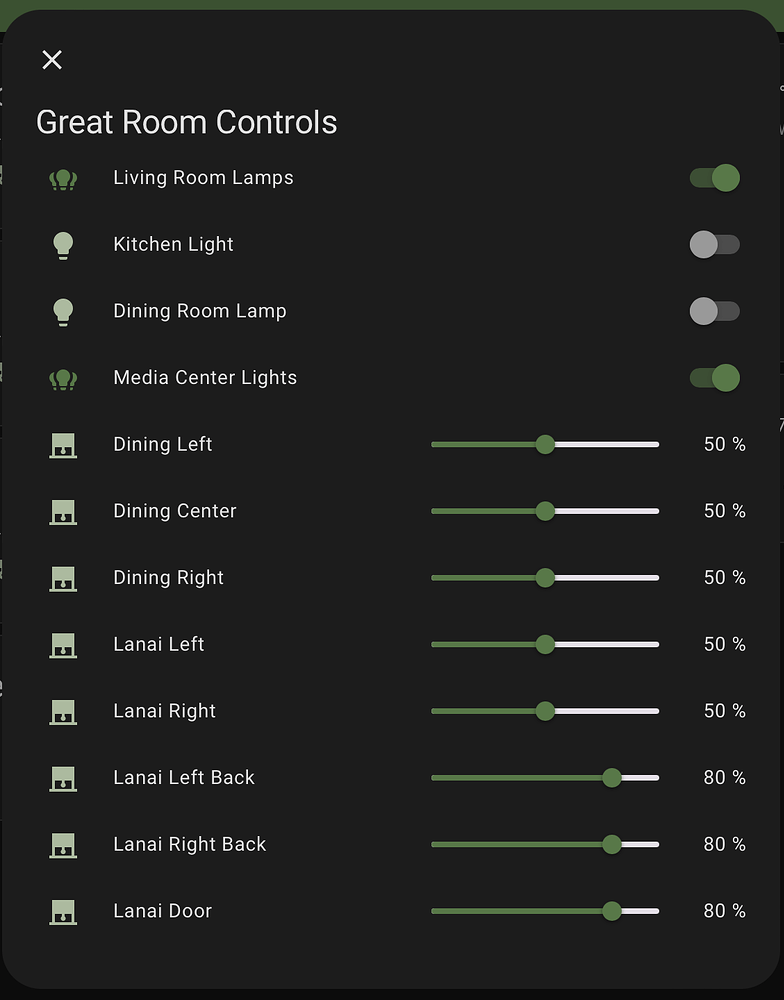Turn on the Kitchen Light
Image resolution: width=784 pixels, height=1000 pixels.
click(x=714, y=244)
